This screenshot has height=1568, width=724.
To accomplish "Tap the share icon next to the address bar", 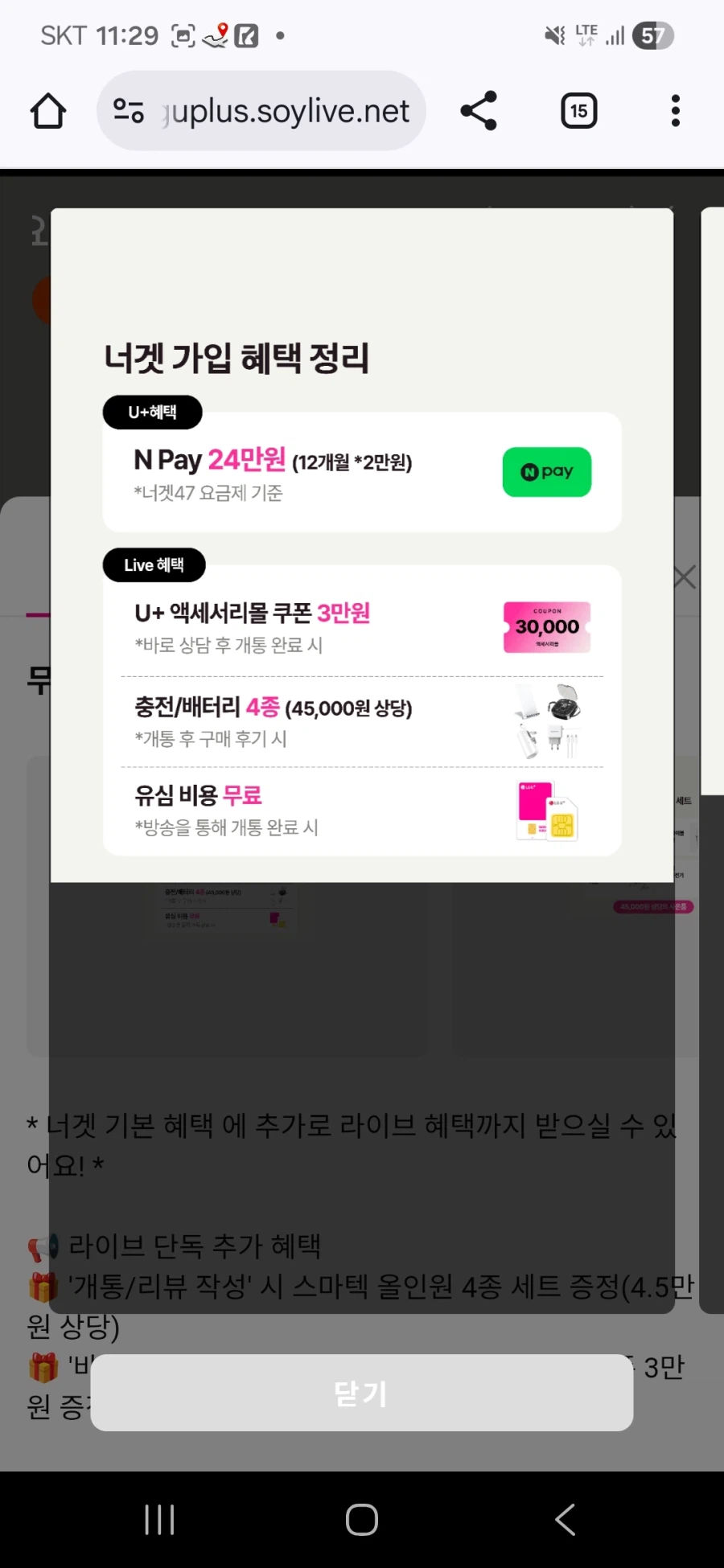I will 479,111.
